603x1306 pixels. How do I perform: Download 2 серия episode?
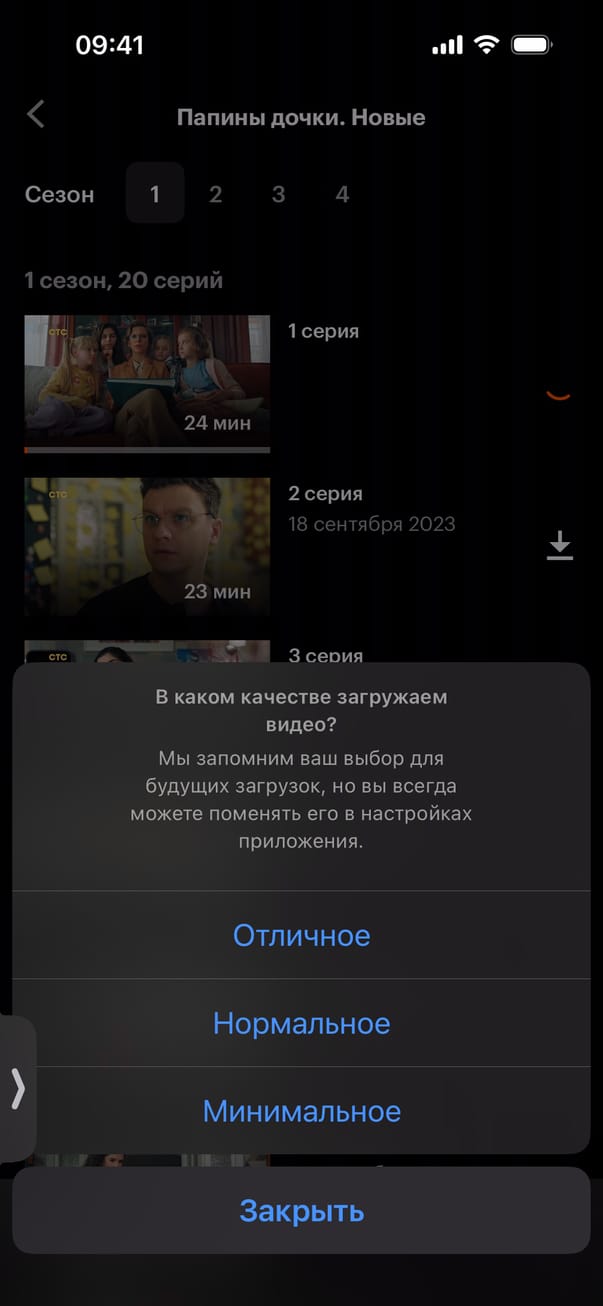(560, 546)
